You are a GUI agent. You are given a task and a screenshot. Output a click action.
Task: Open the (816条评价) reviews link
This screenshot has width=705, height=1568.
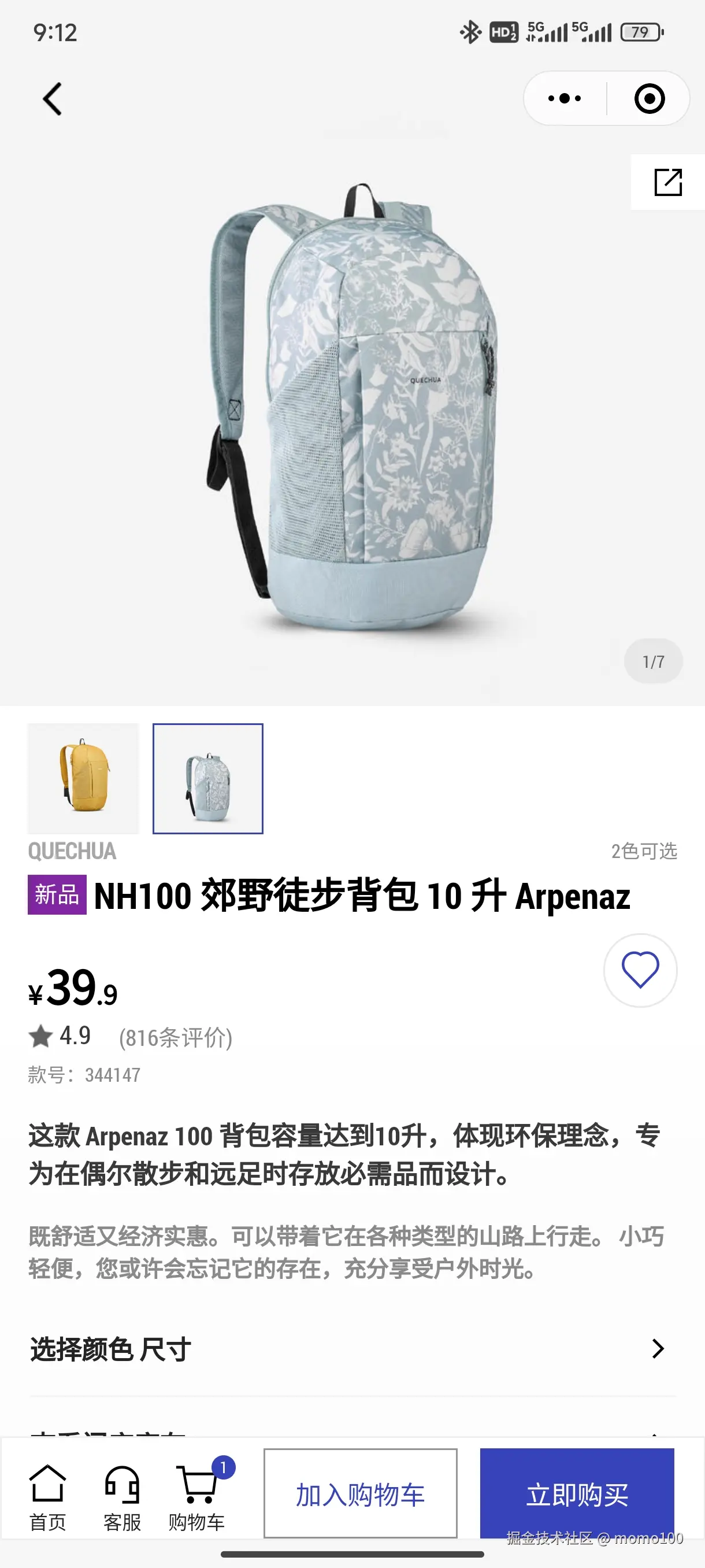click(x=176, y=1037)
